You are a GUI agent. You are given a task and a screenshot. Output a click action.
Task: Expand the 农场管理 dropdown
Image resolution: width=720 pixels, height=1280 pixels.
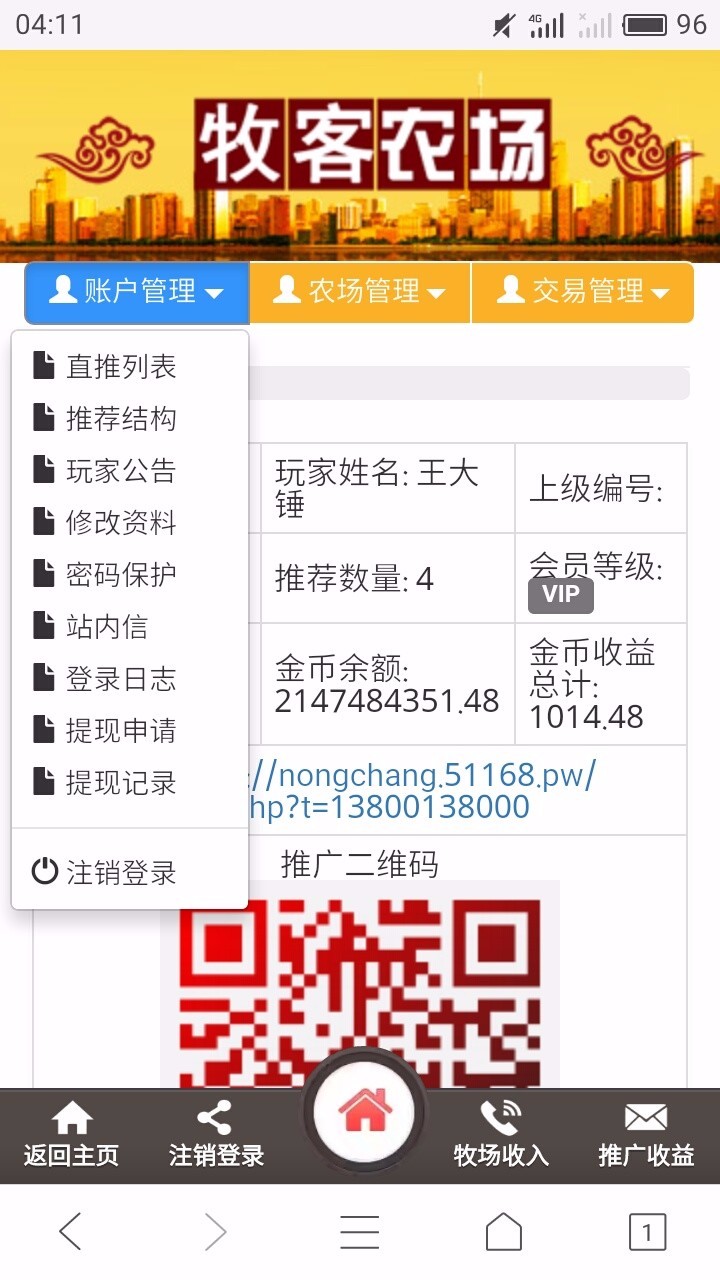click(x=360, y=292)
